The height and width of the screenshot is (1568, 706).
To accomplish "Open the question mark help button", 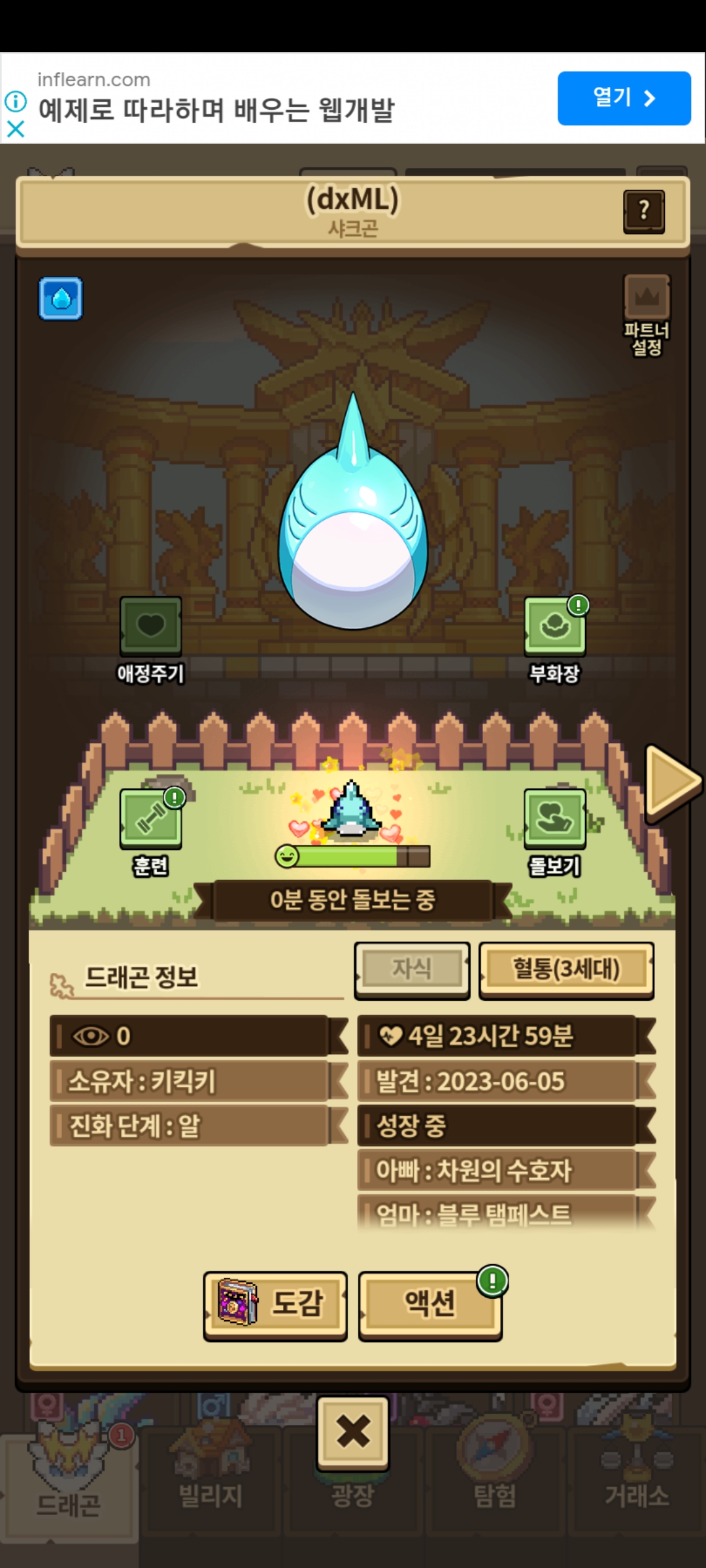I will point(644,211).
